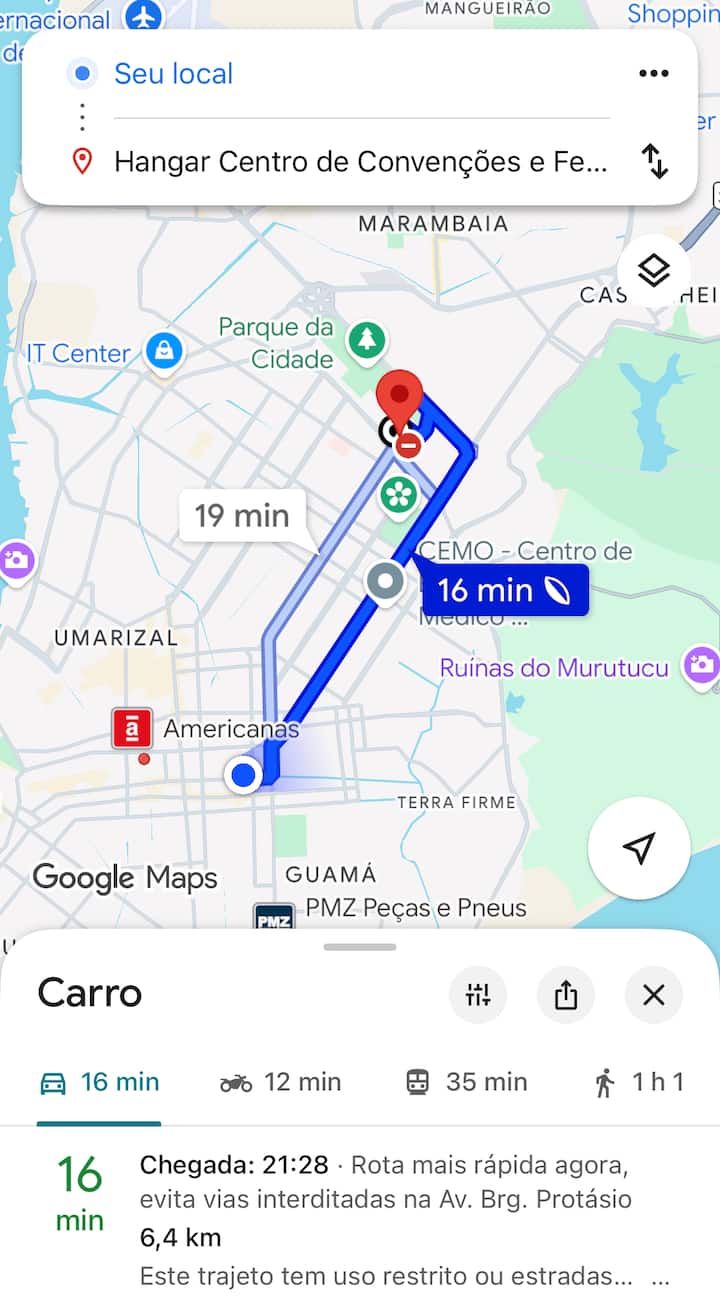Choose the alternate 19 min route
Screen dimensions: 720x1308
(242, 516)
